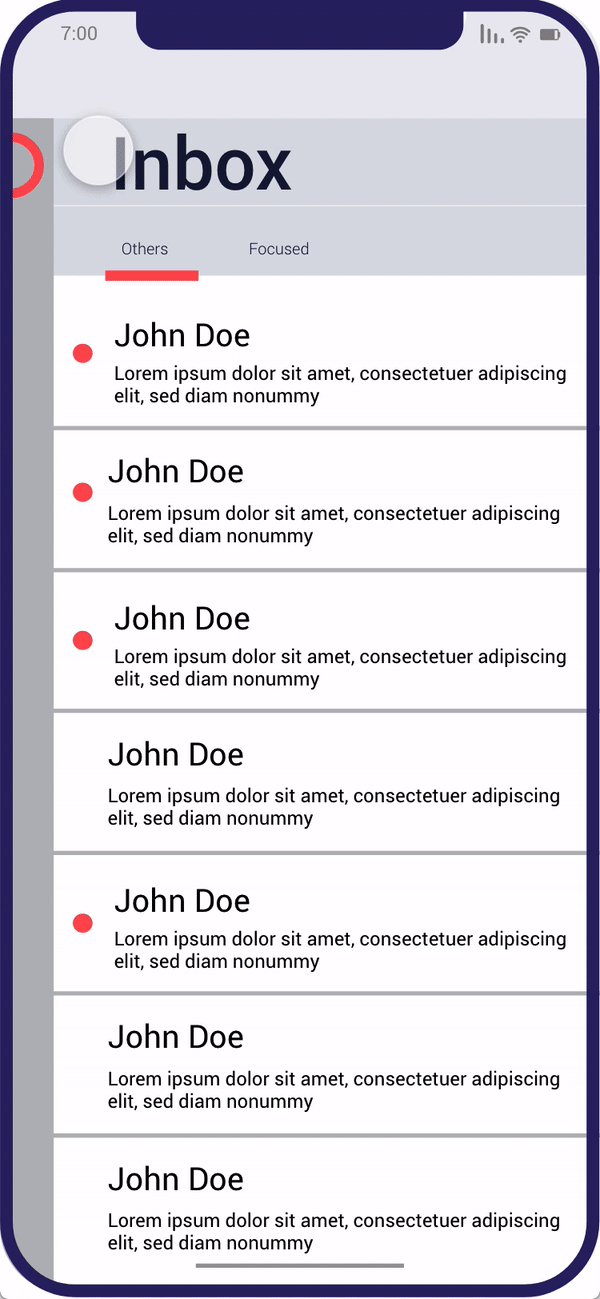Select the Others tab
Screen dimensions: 600x1299
tap(145, 249)
